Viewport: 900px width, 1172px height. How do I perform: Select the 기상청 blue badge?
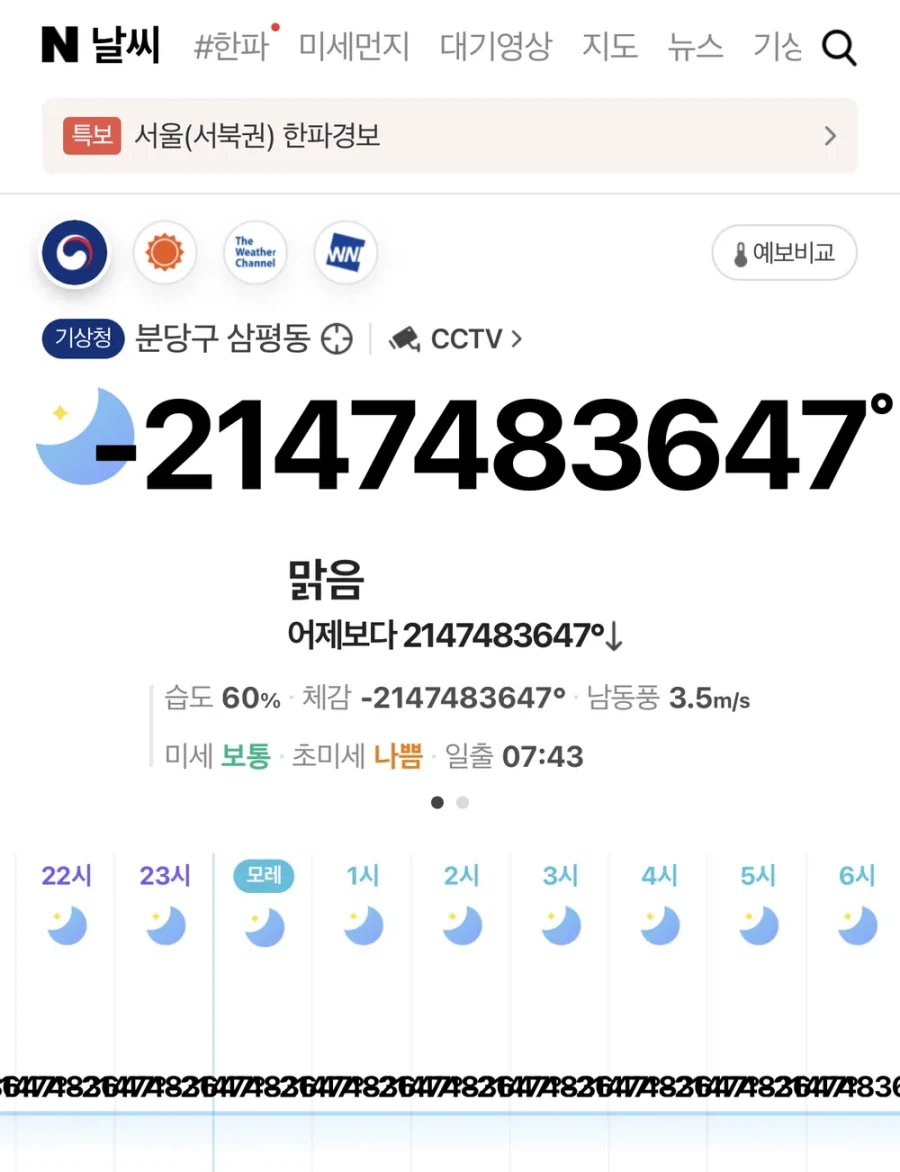pyautogui.click(x=82, y=339)
